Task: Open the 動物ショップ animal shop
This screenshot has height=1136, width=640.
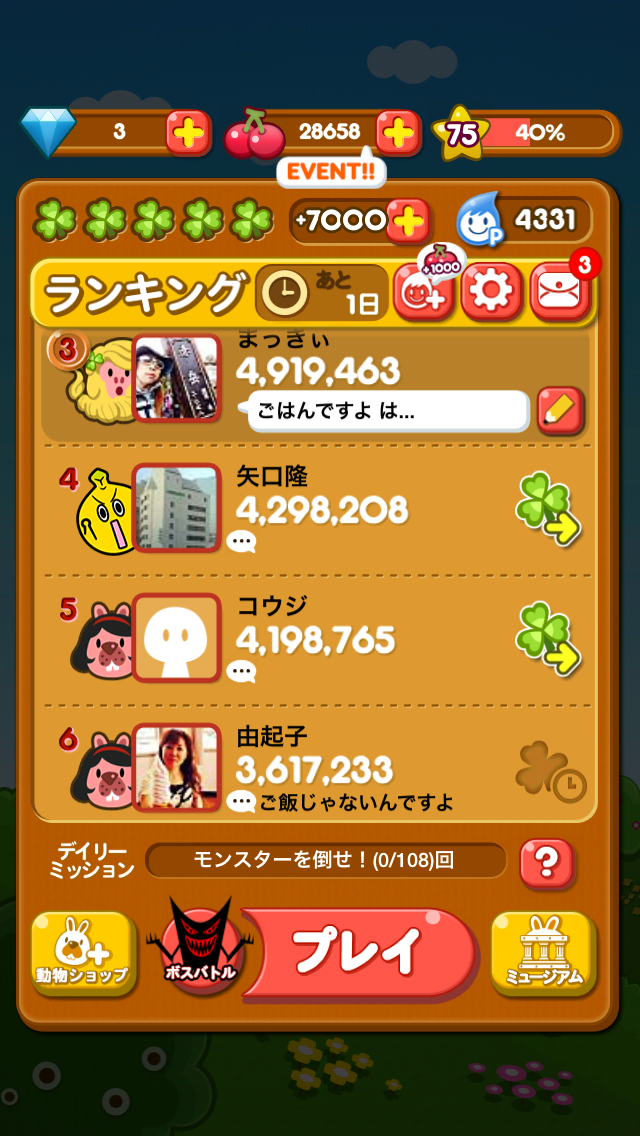Action: tap(84, 953)
